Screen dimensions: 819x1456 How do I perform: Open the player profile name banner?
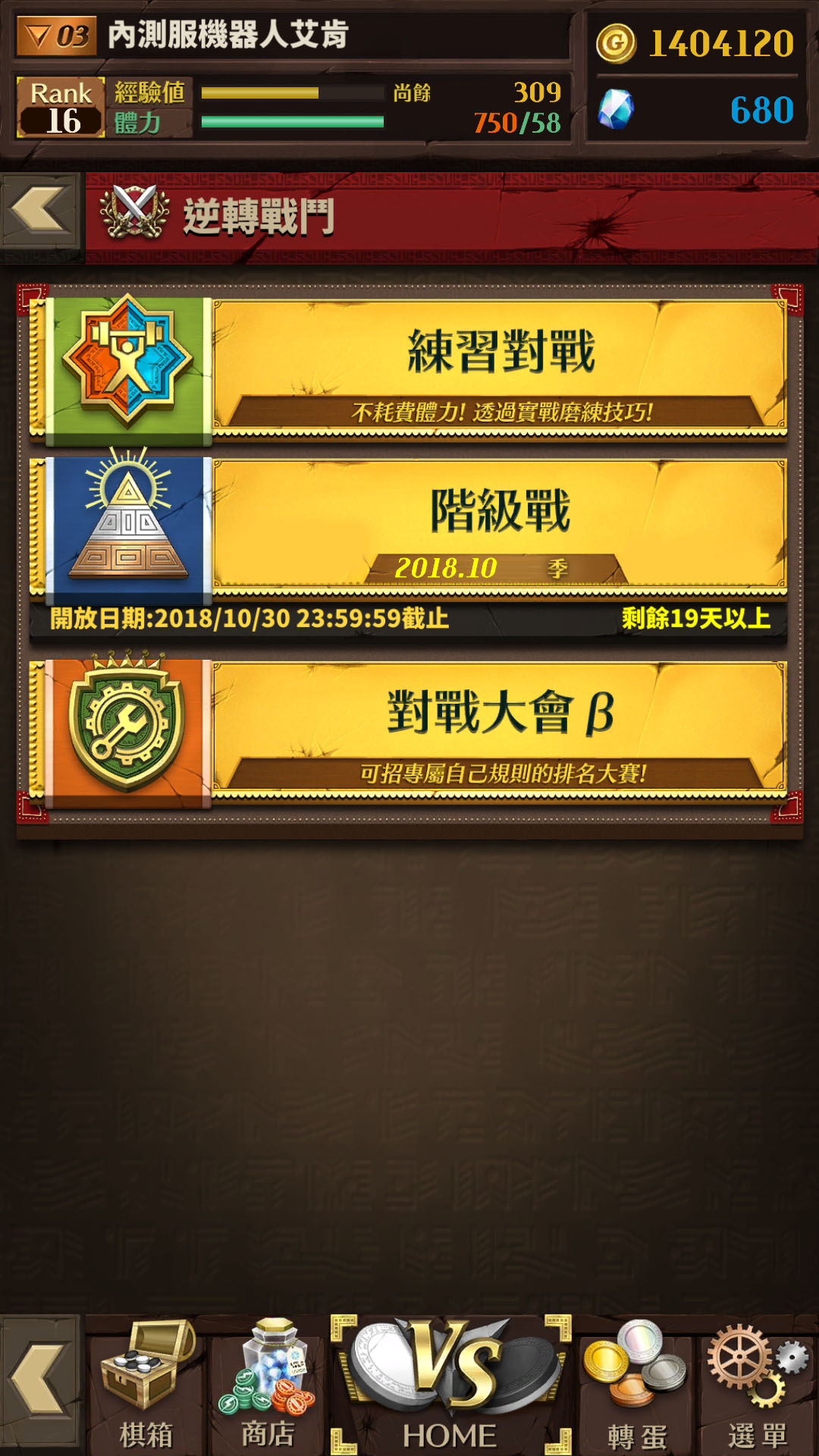292,35
